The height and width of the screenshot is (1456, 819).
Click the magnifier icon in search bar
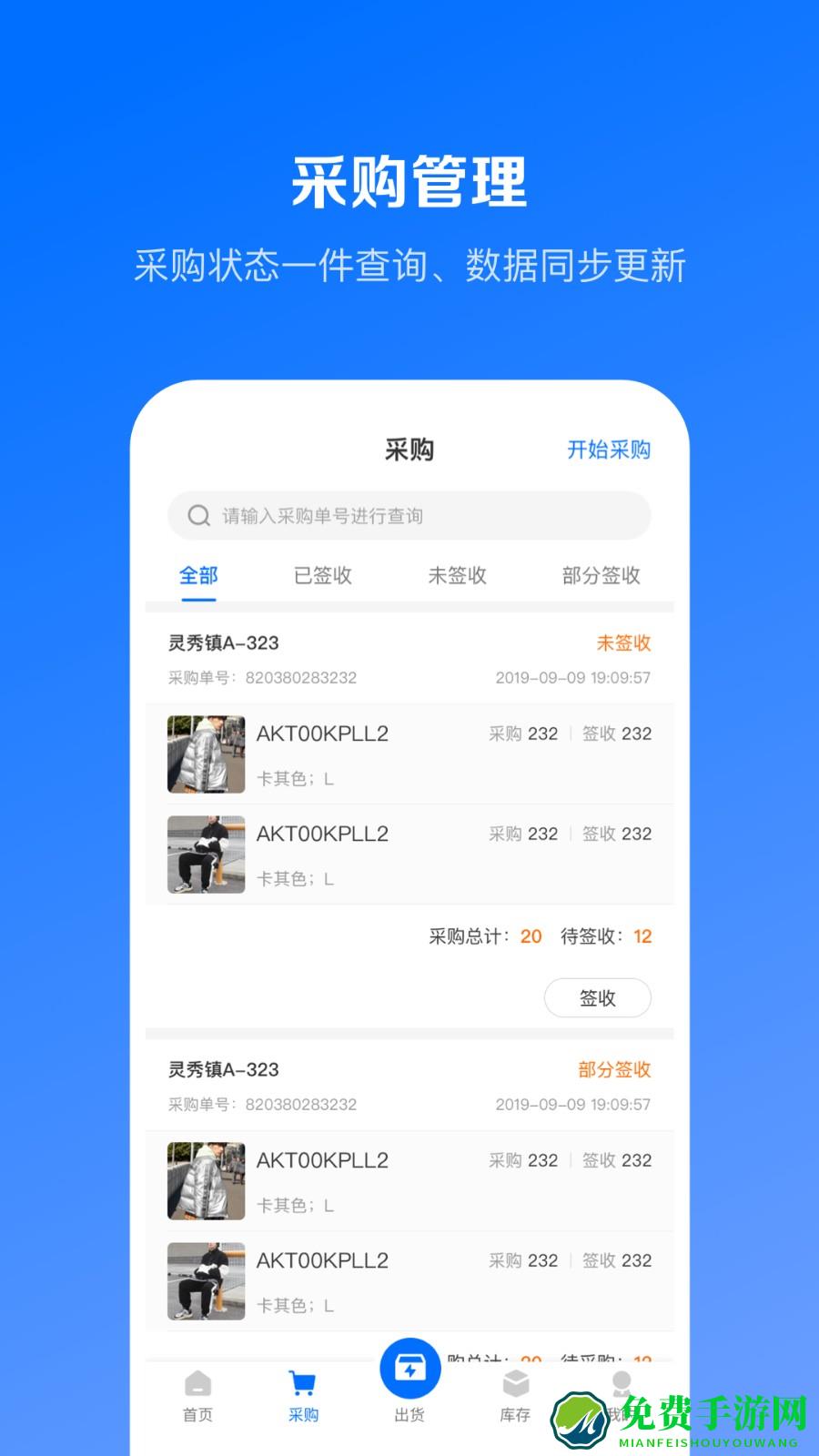tap(197, 515)
